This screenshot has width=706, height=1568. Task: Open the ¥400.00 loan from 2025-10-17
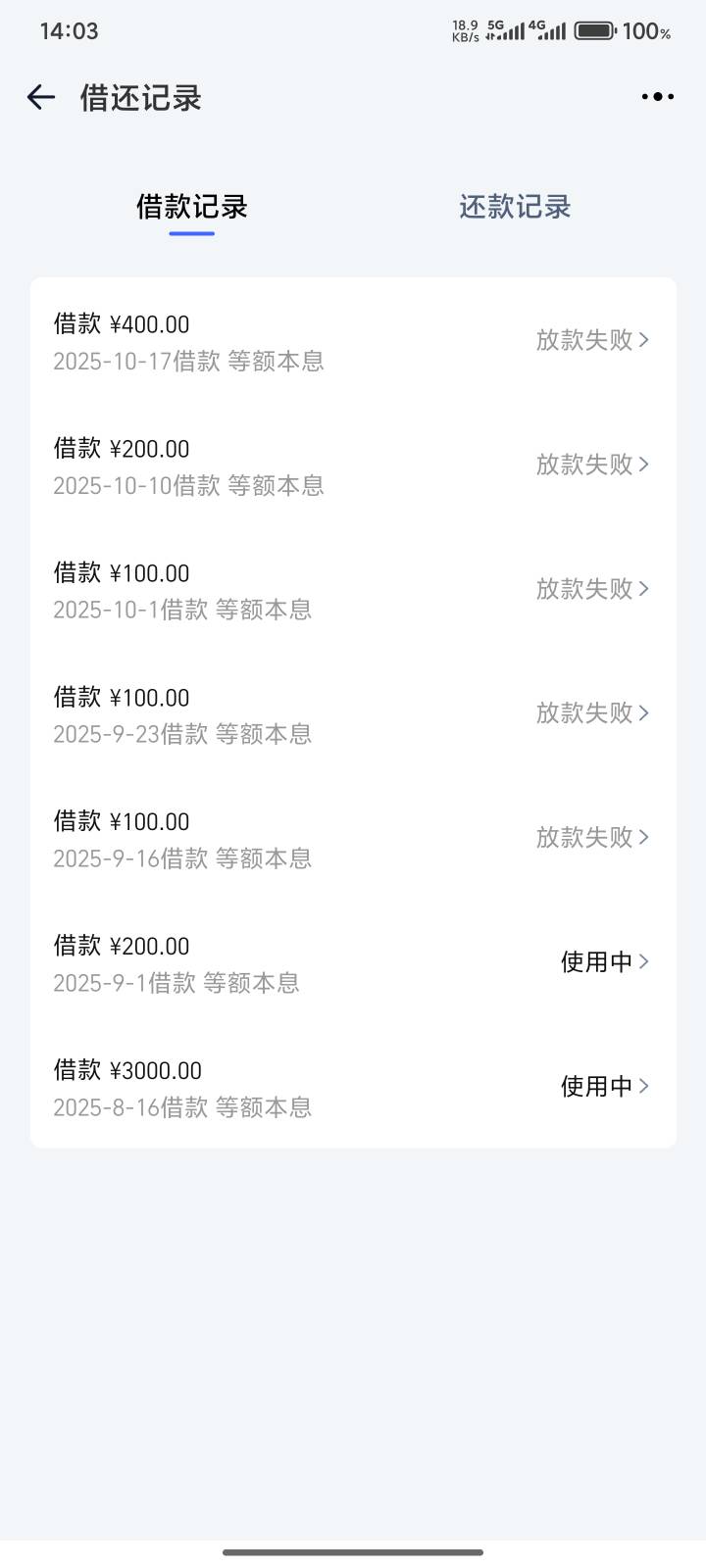click(x=353, y=341)
